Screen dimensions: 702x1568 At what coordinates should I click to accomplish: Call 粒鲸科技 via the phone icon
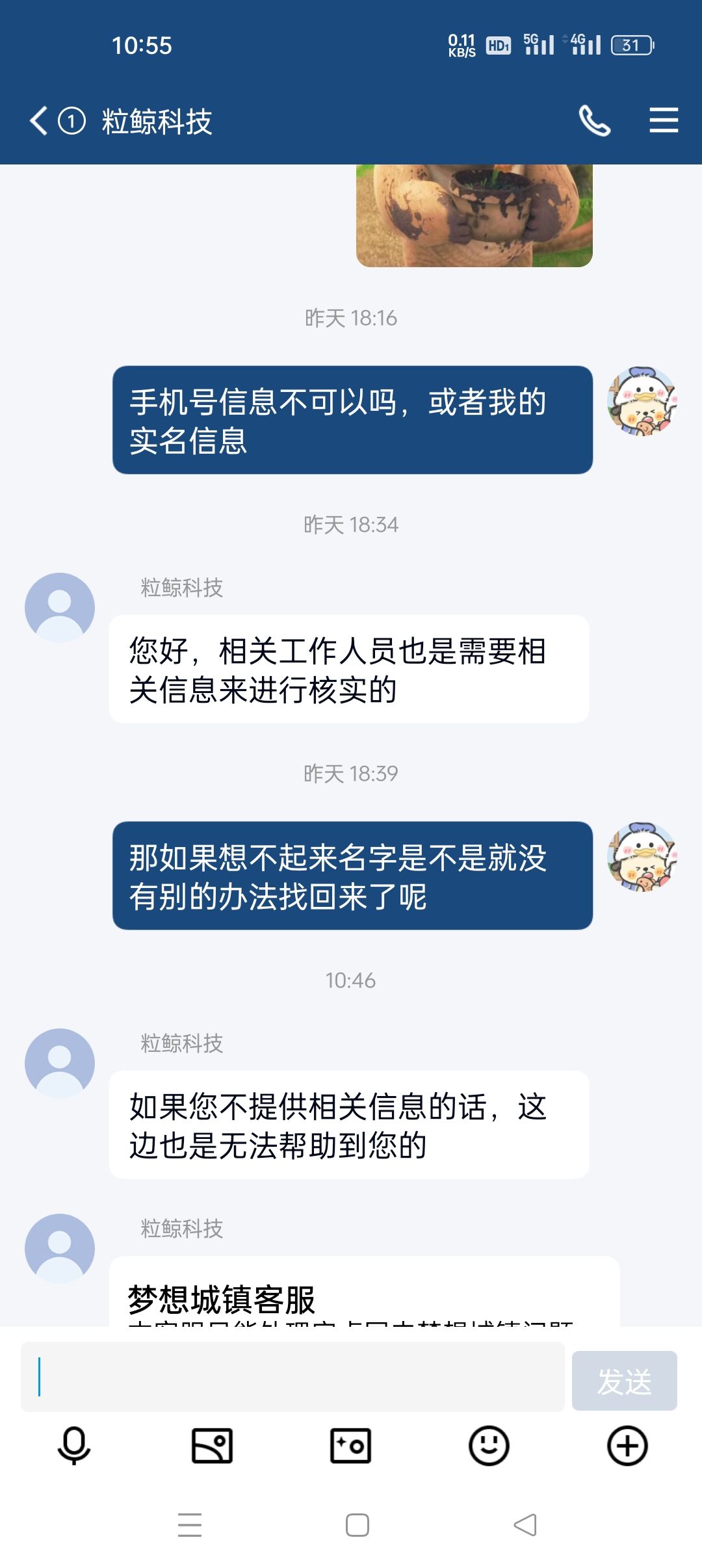click(594, 121)
